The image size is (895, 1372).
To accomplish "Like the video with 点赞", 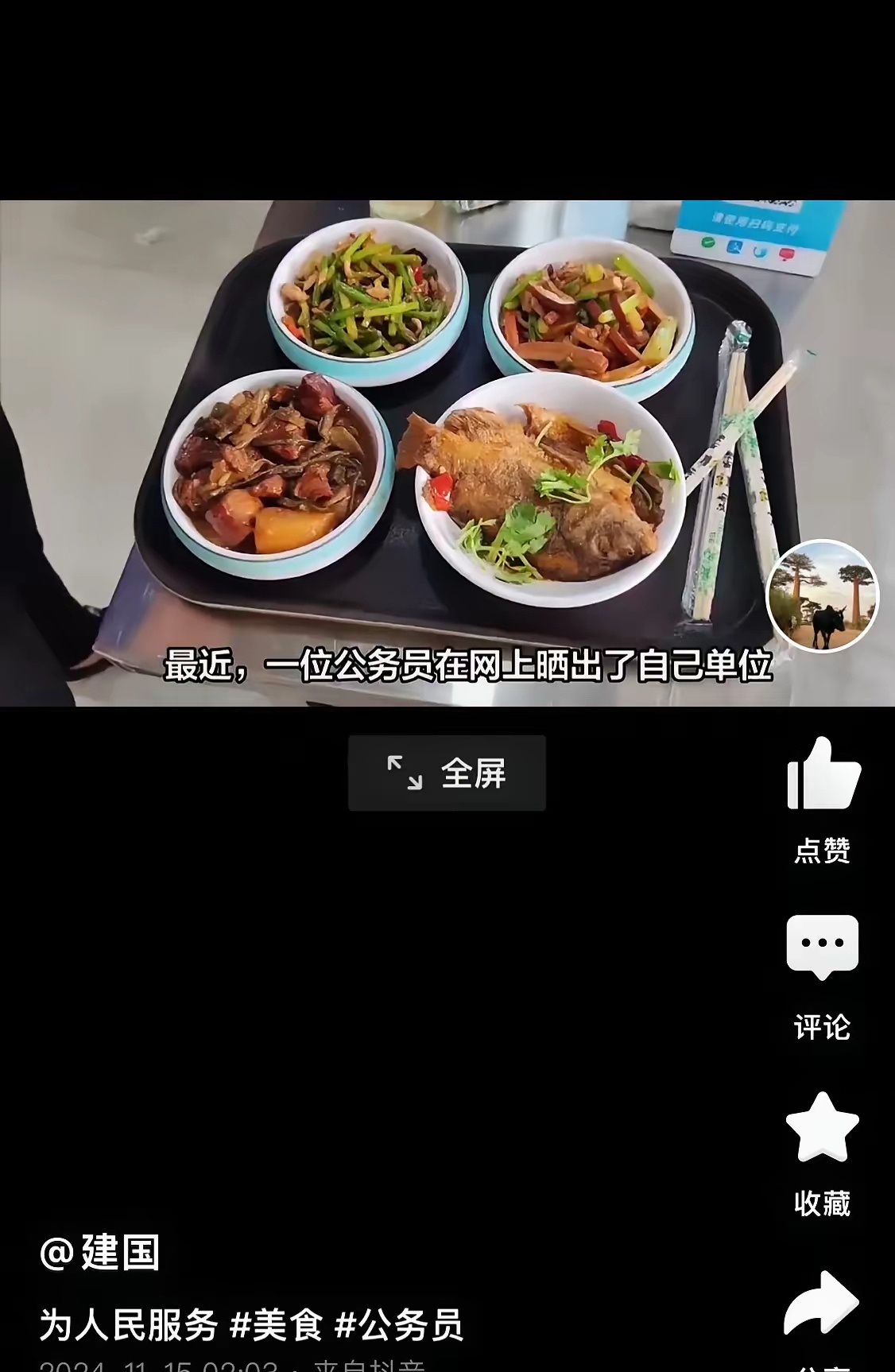I will [823, 774].
